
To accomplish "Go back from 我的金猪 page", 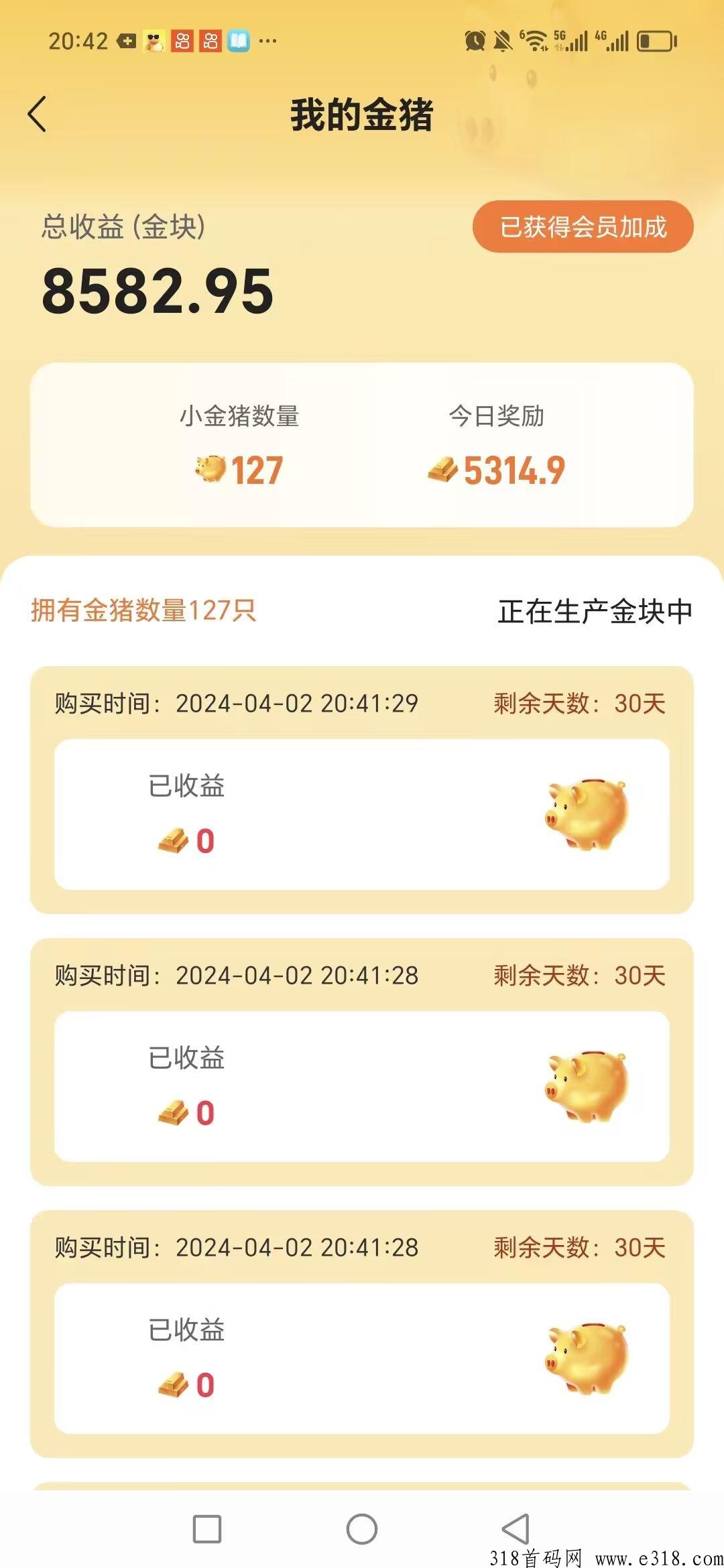I will (38, 114).
